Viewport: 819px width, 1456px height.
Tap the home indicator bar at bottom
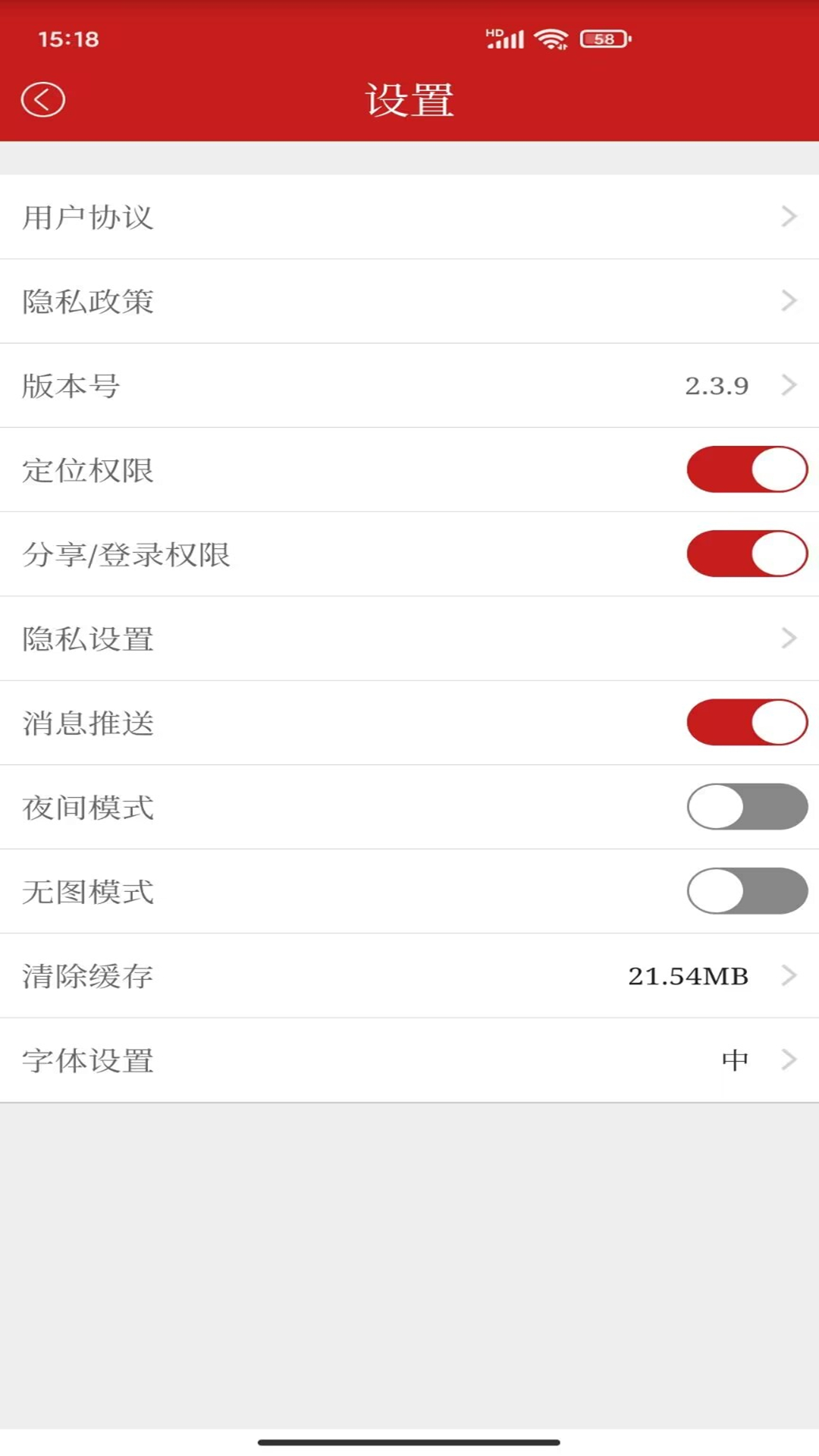point(409,1439)
